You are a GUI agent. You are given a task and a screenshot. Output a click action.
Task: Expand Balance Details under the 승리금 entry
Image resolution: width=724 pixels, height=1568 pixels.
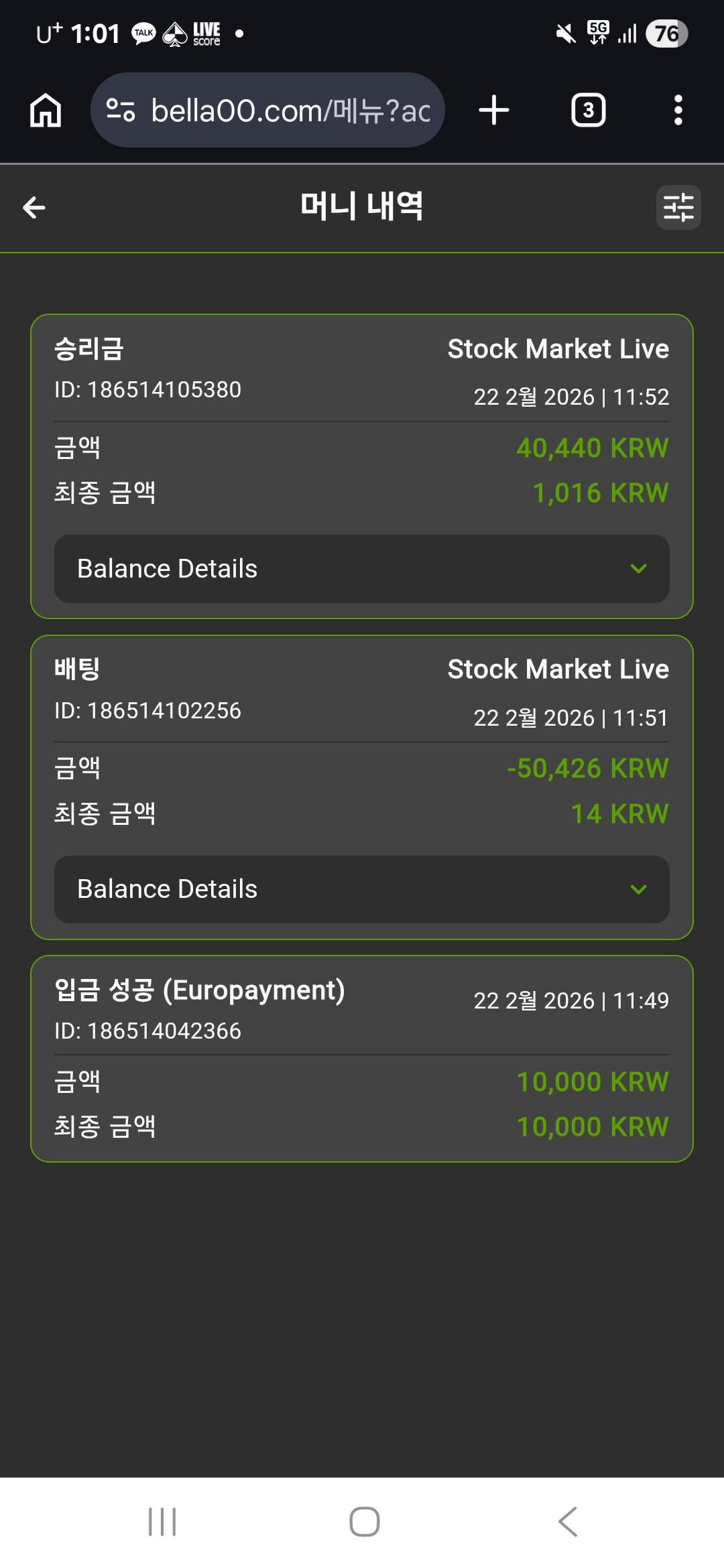(361, 569)
